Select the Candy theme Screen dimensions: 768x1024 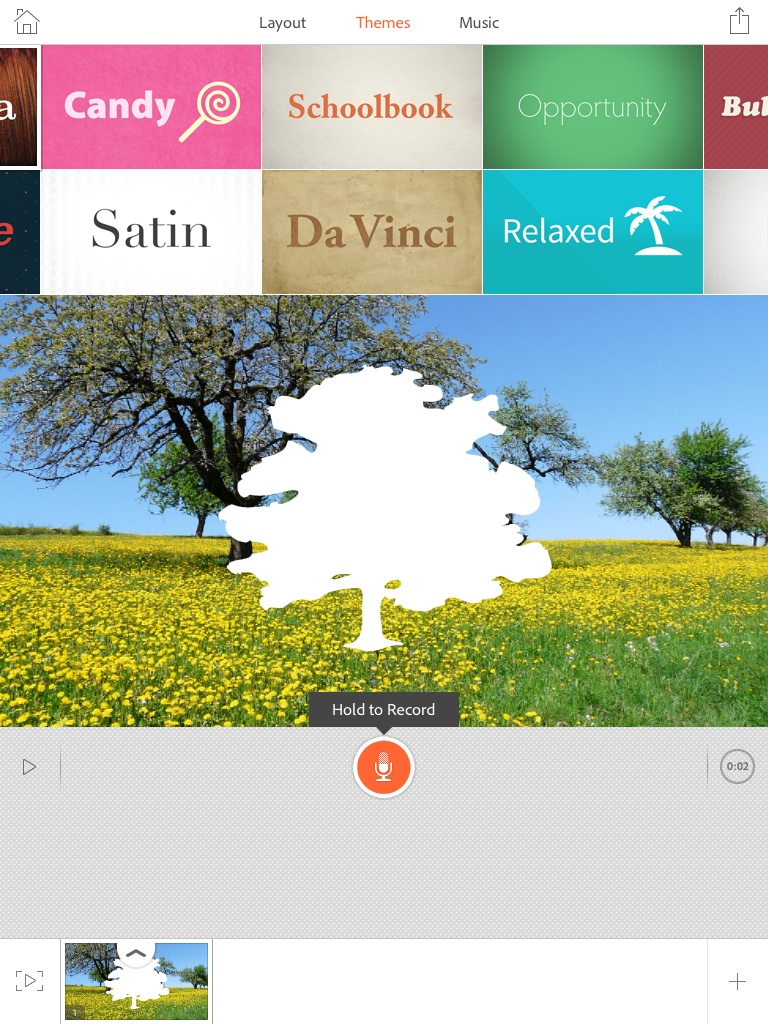point(151,107)
